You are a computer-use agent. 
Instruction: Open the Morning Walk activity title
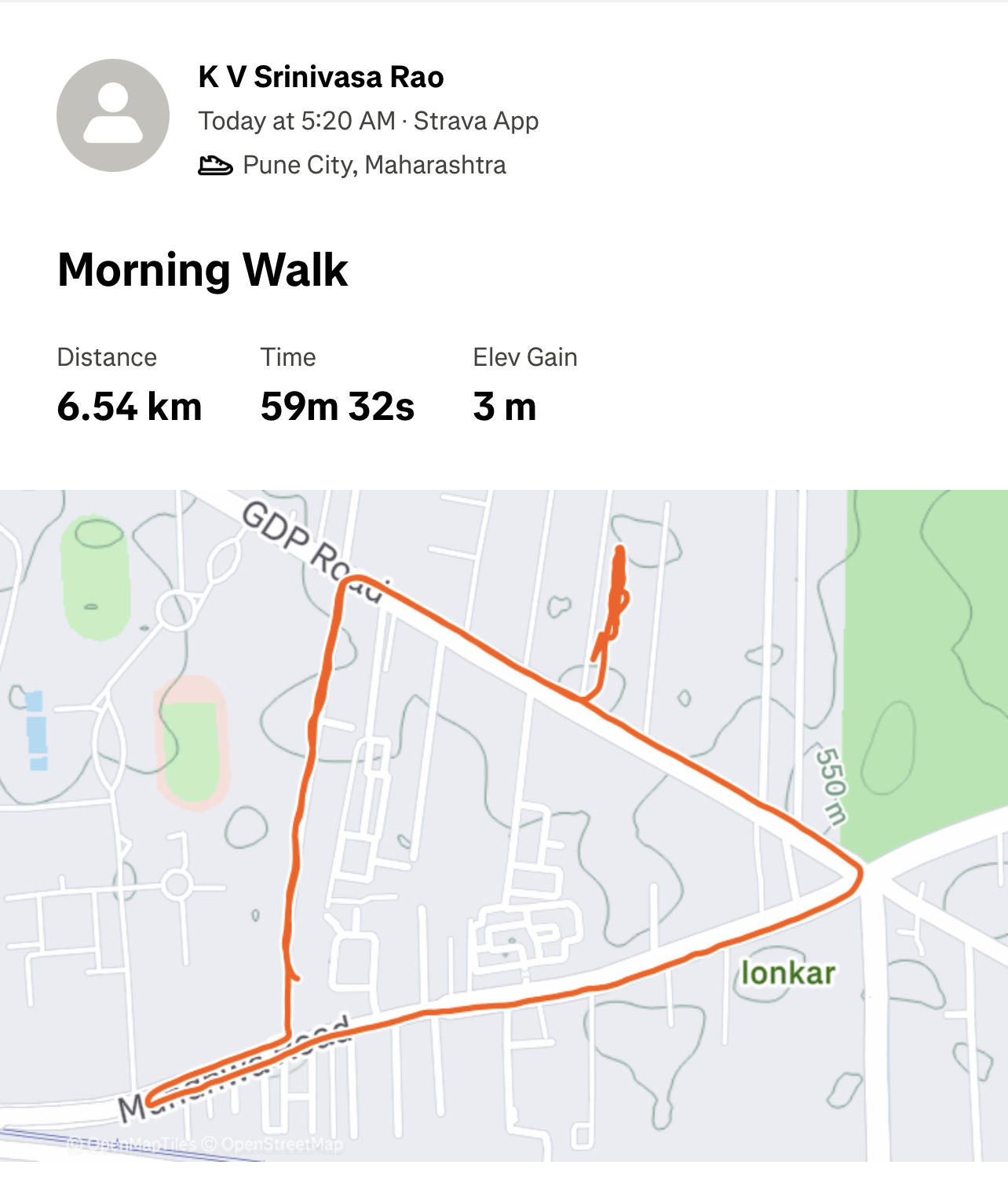(x=203, y=270)
